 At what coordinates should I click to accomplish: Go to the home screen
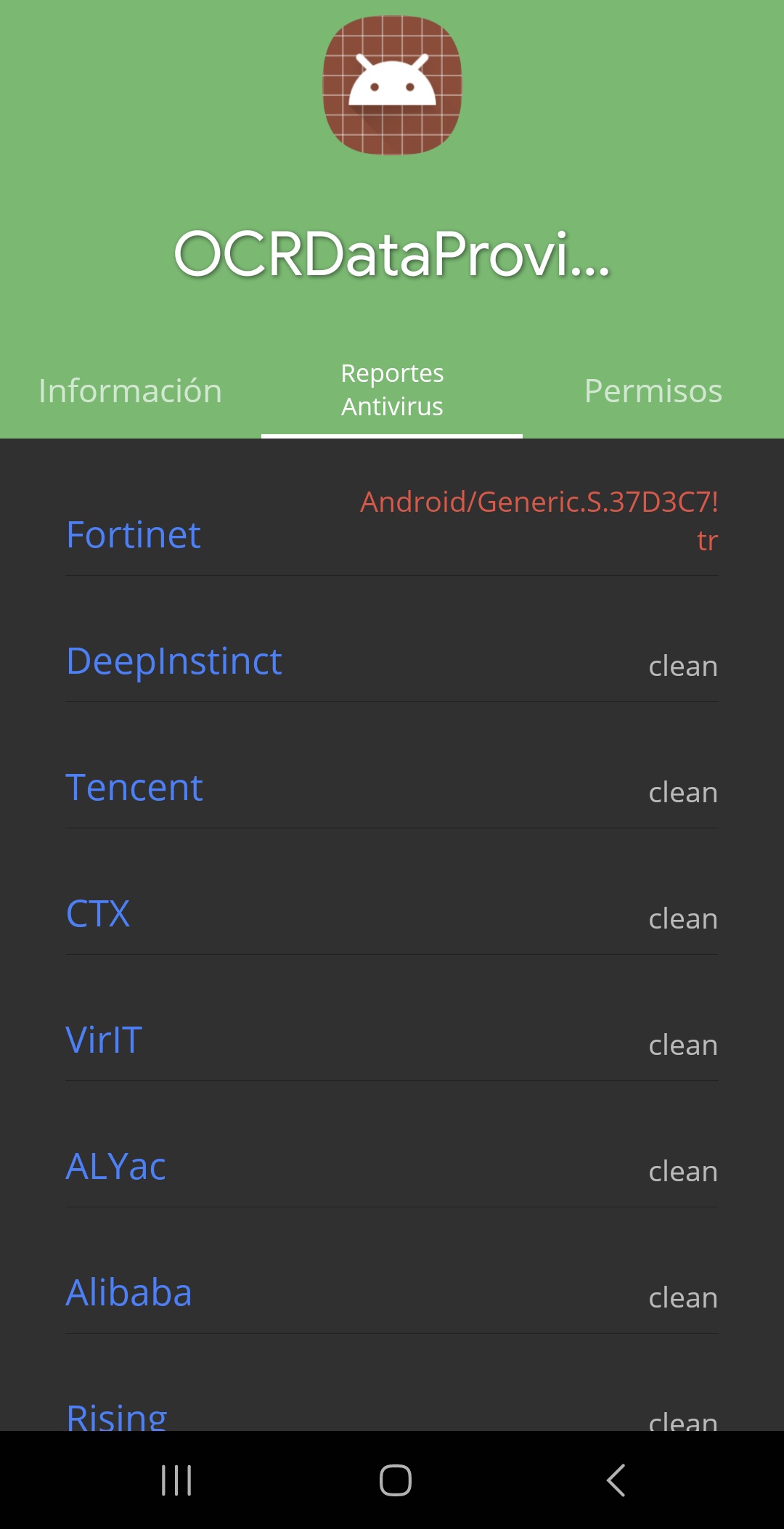(x=396, y=1480)
